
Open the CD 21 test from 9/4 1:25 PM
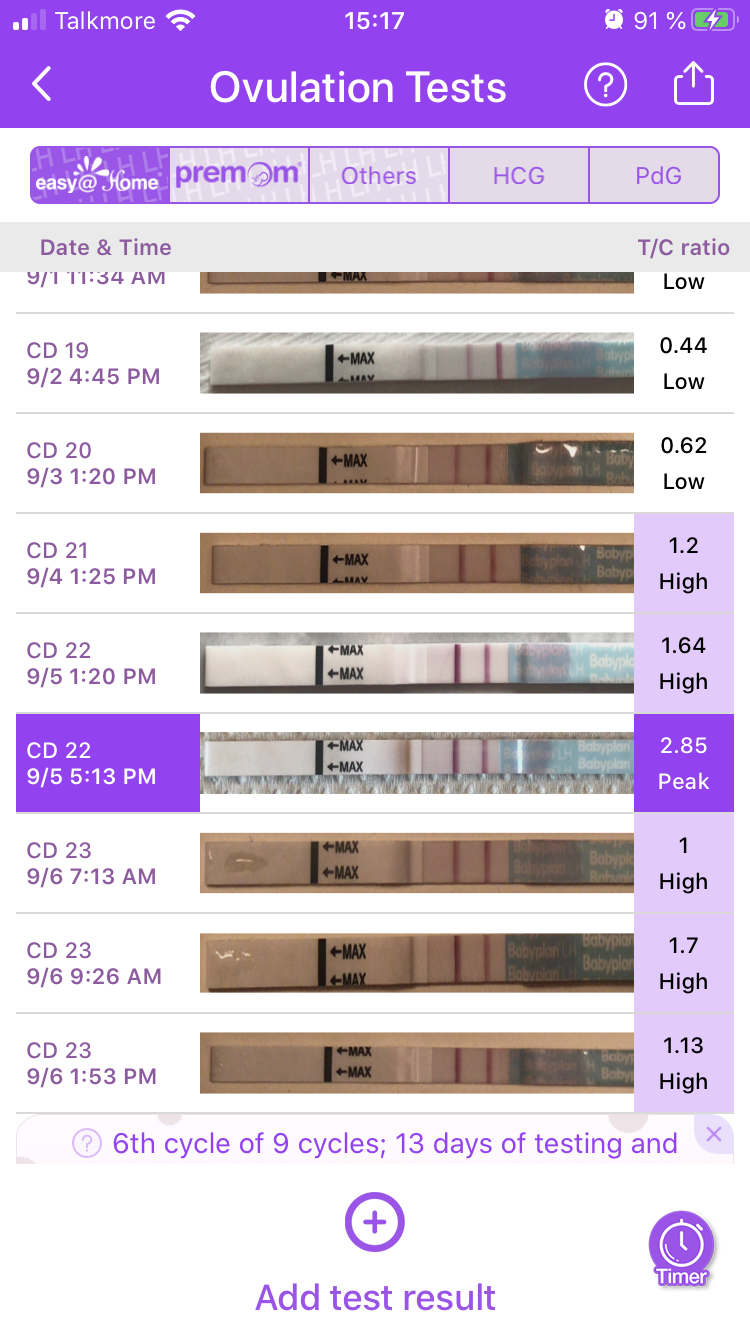(375, 563)
